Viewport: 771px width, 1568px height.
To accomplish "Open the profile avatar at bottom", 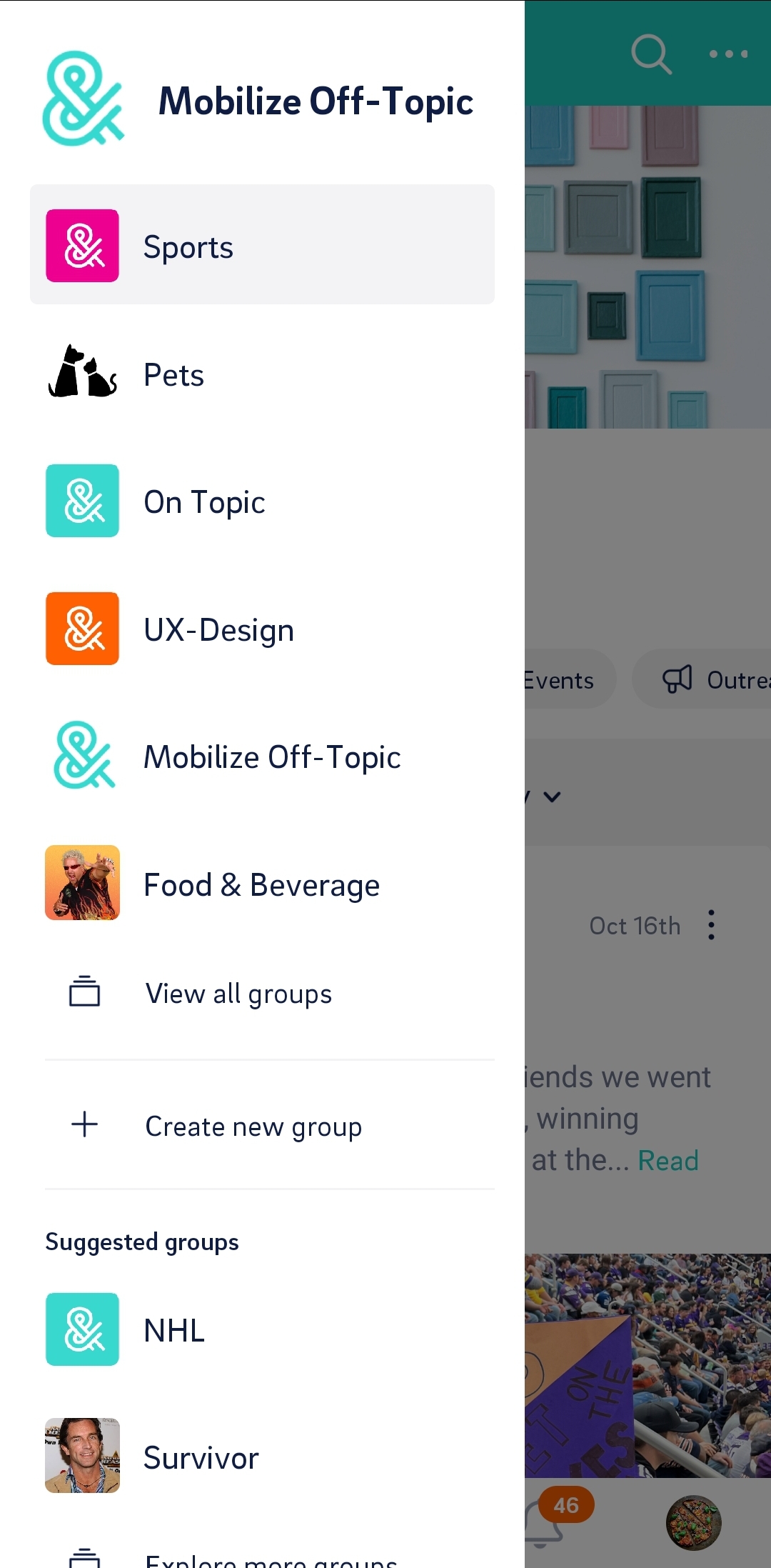I will (x=693, y=1522).
